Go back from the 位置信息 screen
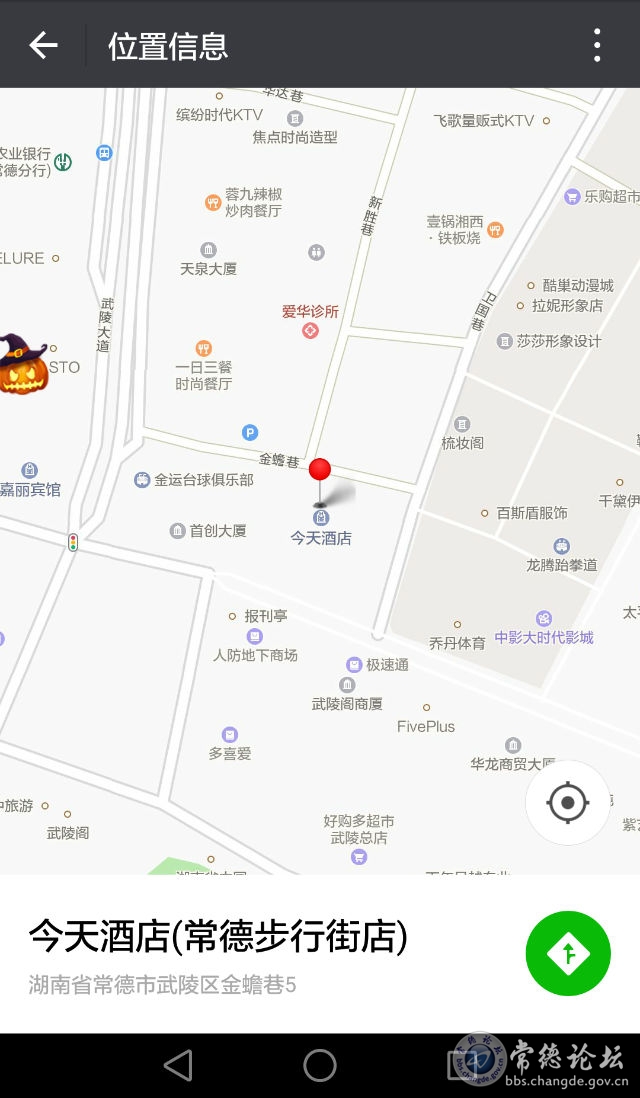Screen dimensions: 640x1098 pyautogui.click(x=43, y=46)
